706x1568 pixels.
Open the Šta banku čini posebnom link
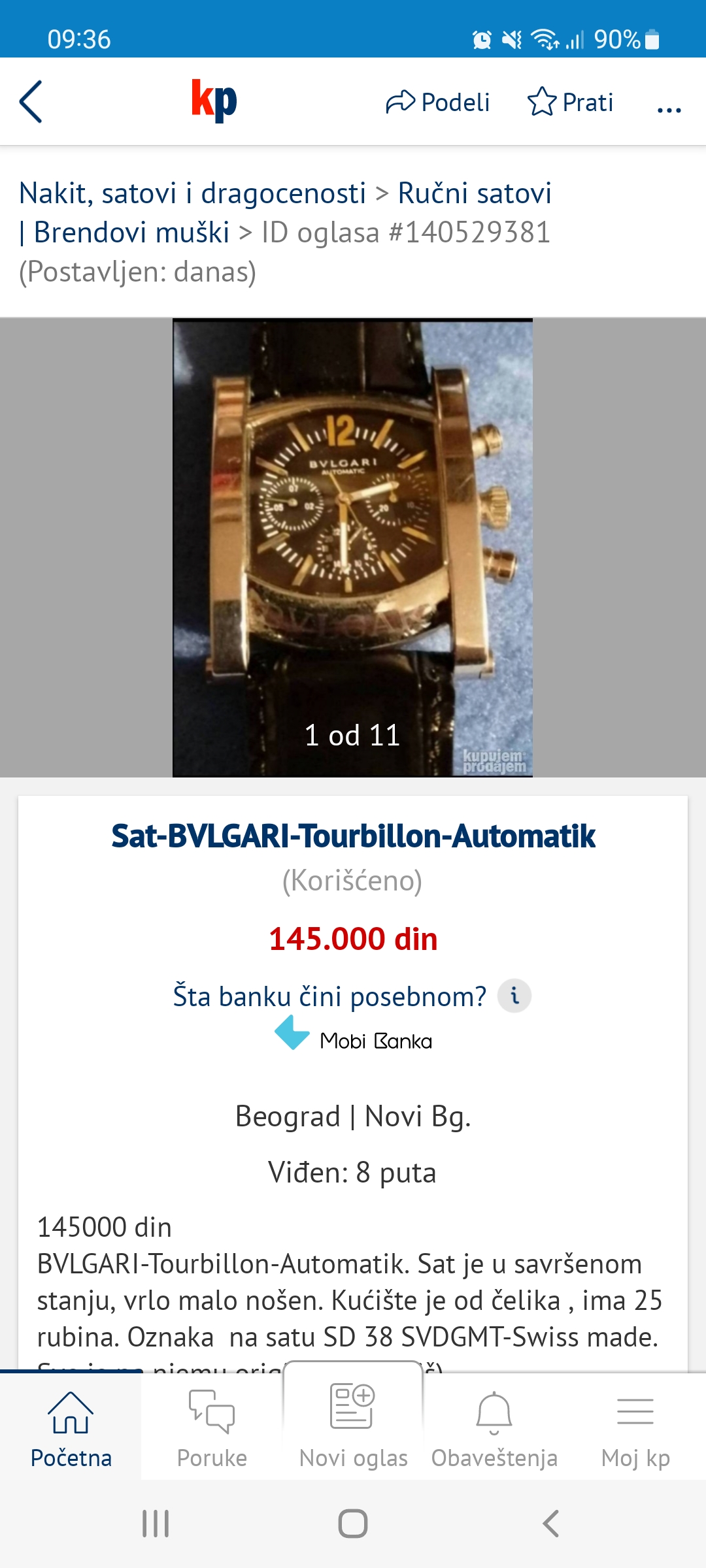coord(329,996)
